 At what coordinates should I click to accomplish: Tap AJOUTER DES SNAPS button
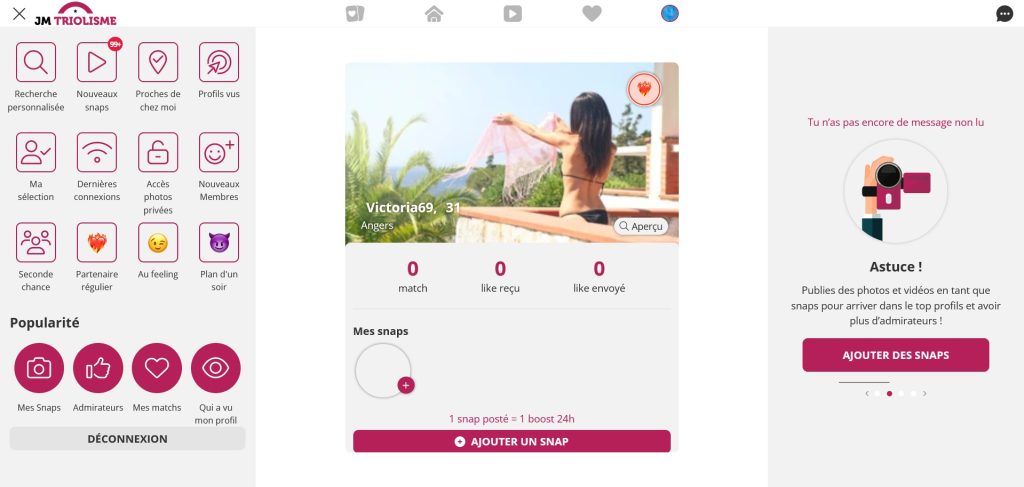(x=895, y=355)
